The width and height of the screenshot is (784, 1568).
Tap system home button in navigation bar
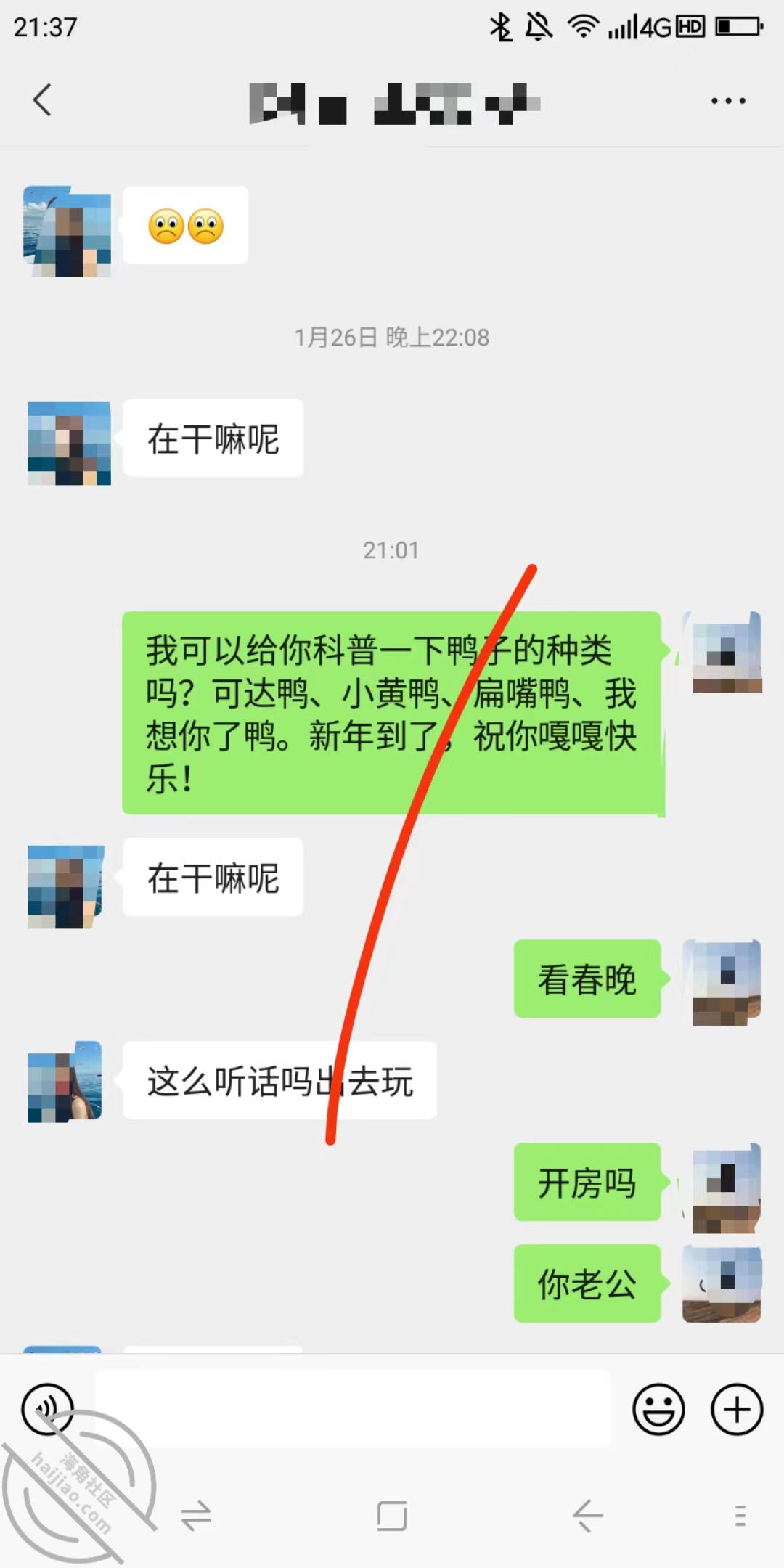click(x=392, y=1516)
